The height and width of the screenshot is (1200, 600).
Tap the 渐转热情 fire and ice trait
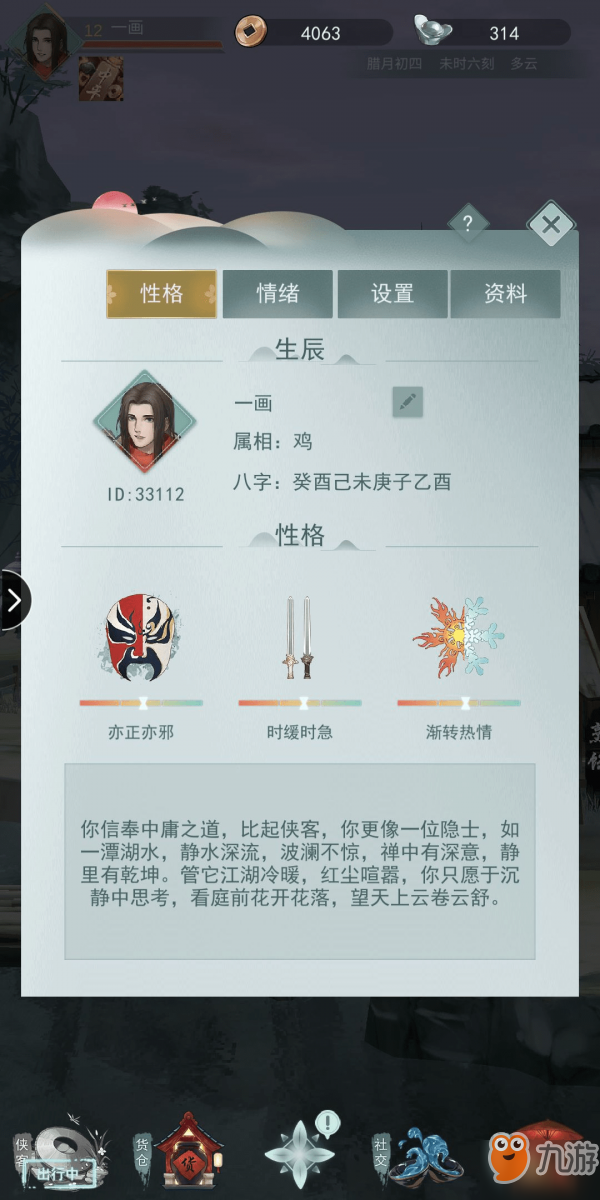point(459,638)
